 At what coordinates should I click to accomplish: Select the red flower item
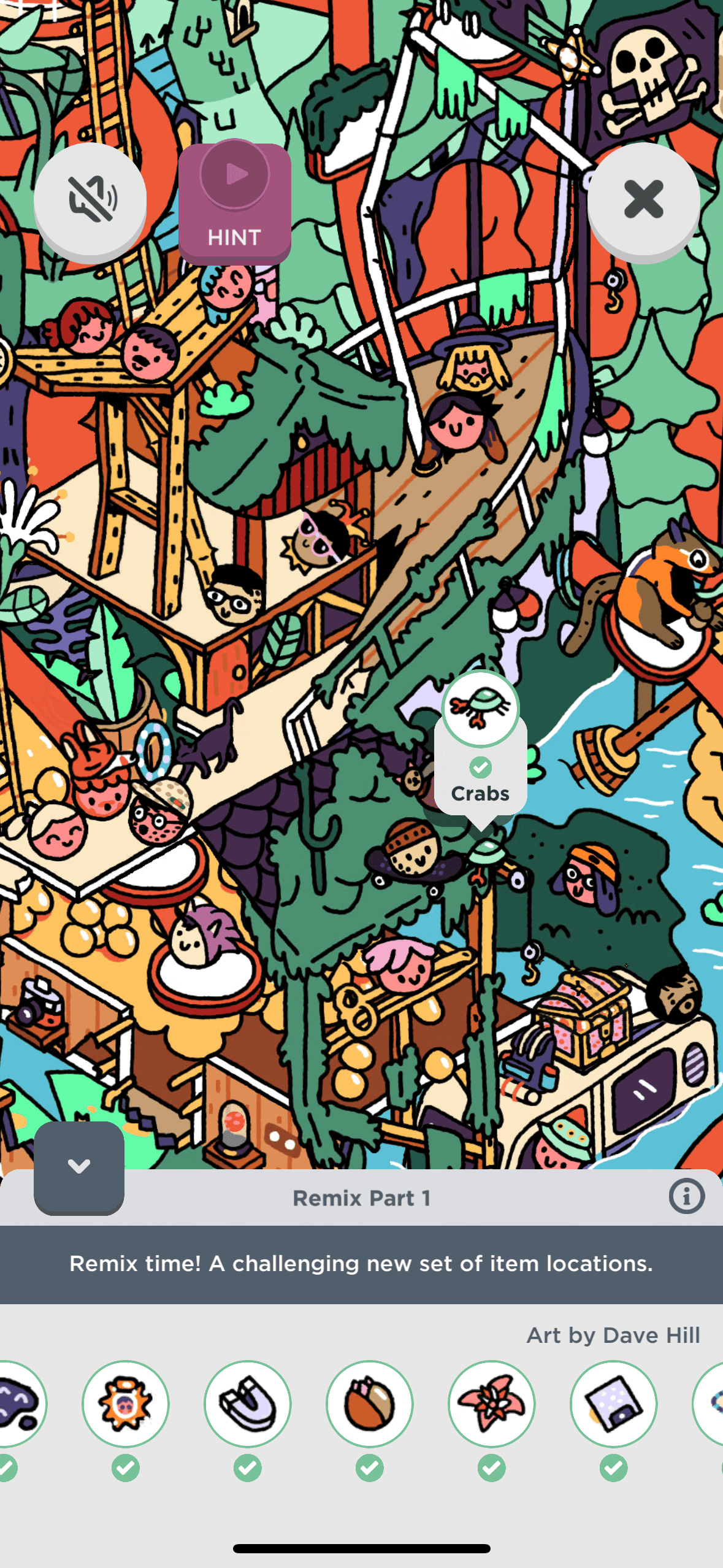(491, 1404)
